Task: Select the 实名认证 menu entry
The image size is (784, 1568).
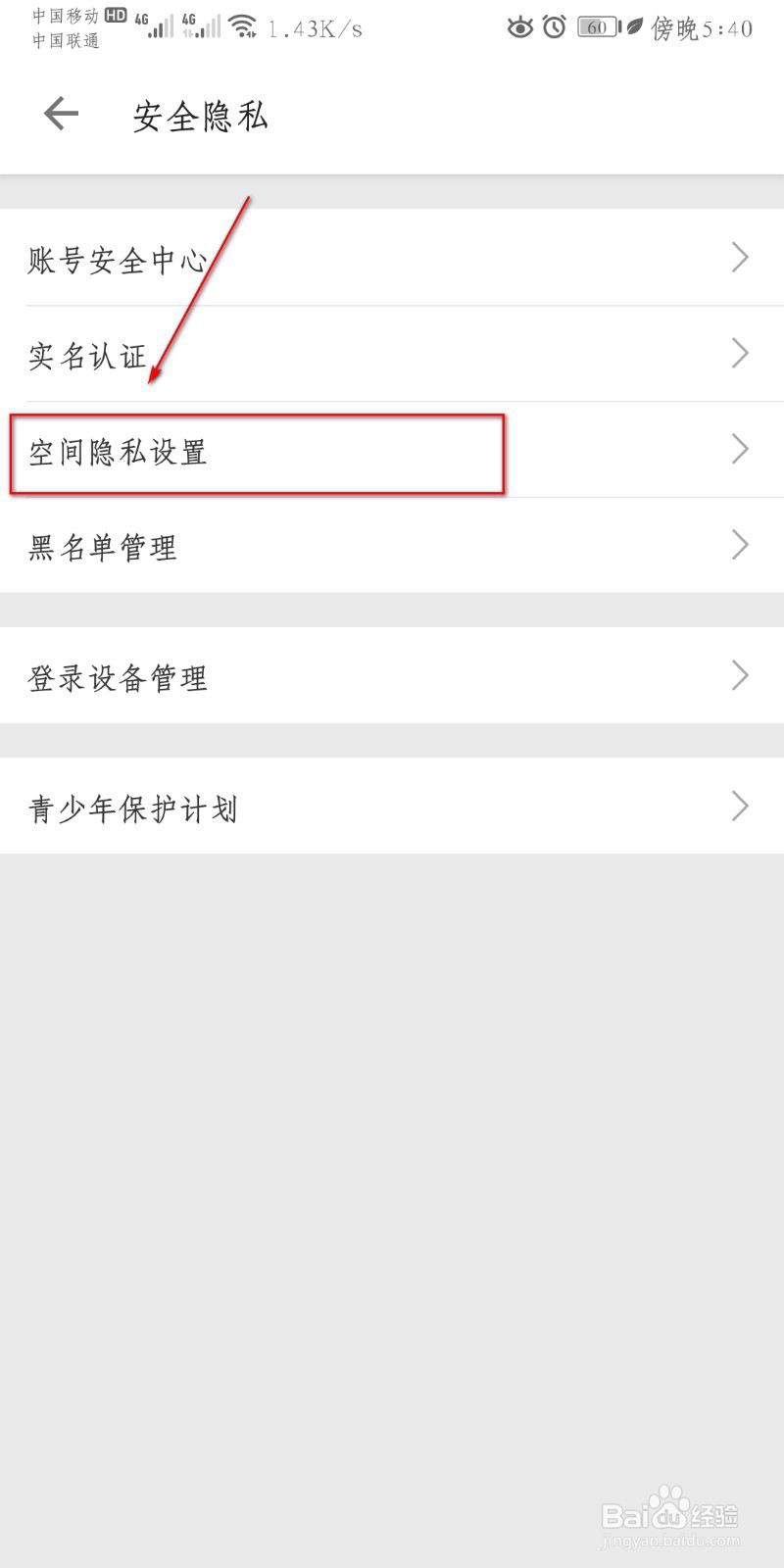Action: point(88,356)
